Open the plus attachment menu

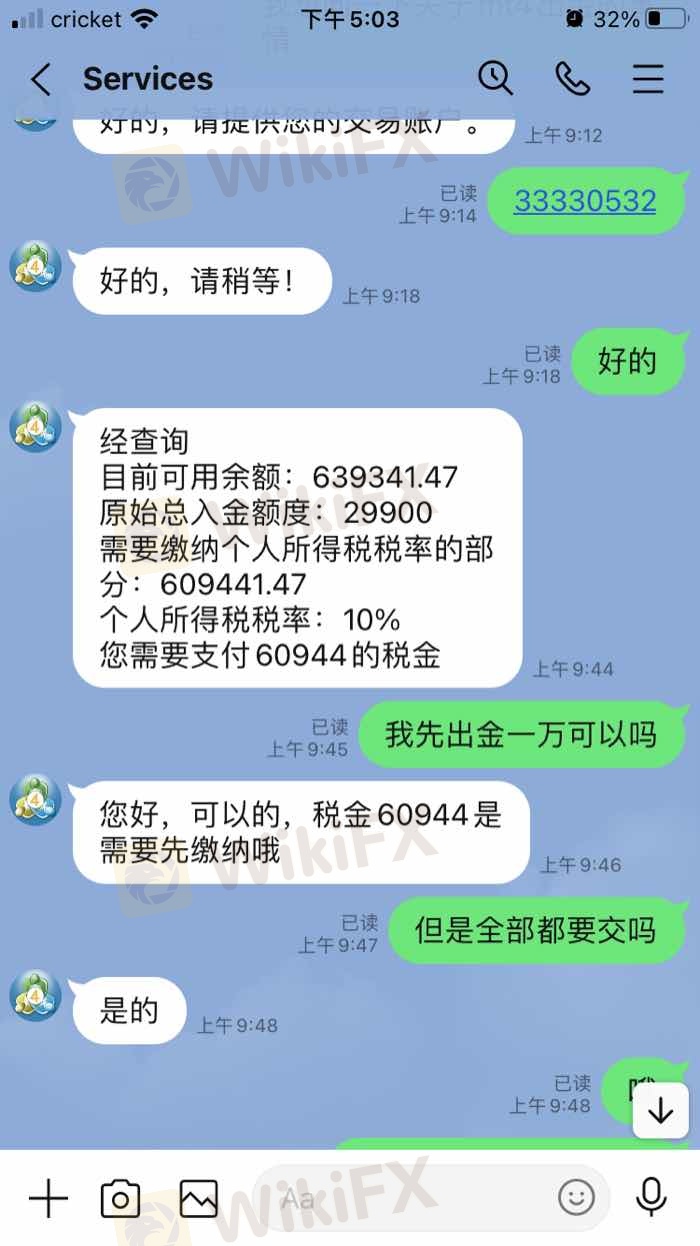(48, 1198)
